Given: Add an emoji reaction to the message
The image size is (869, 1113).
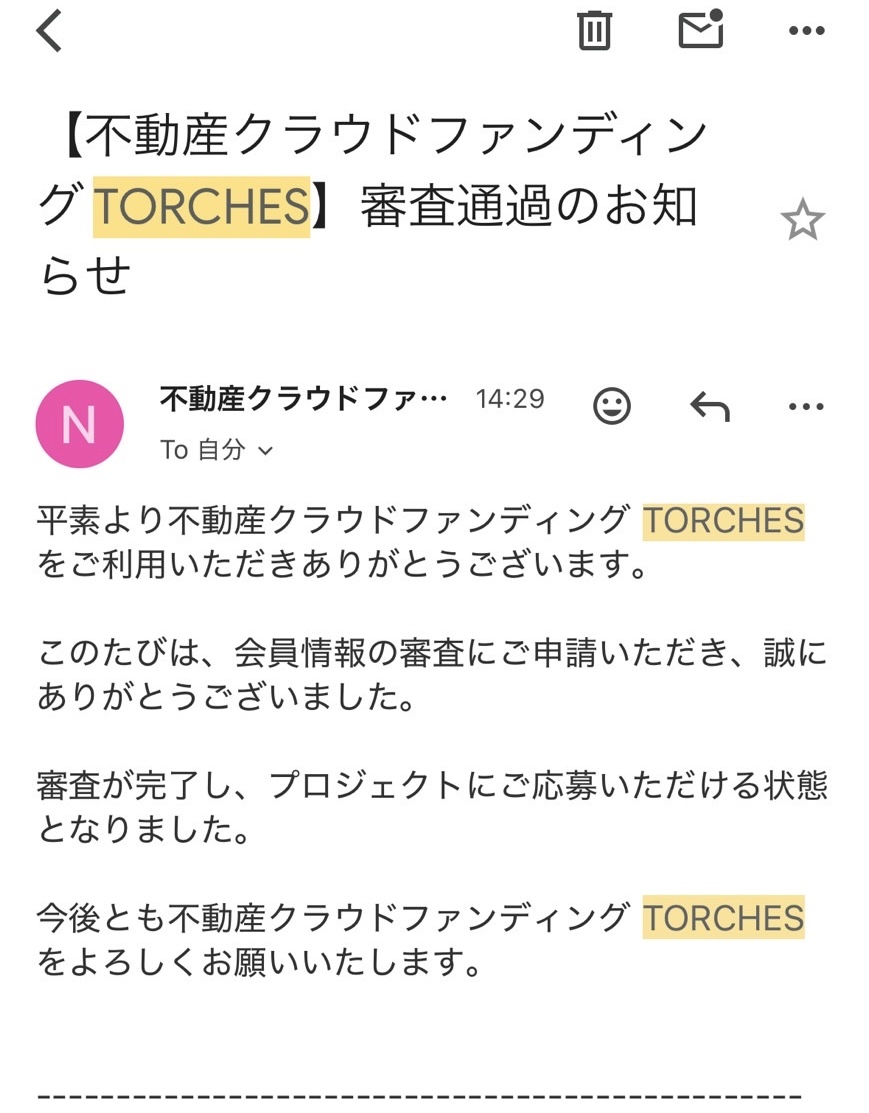Looking at the screenshot, I should point(612,406).
